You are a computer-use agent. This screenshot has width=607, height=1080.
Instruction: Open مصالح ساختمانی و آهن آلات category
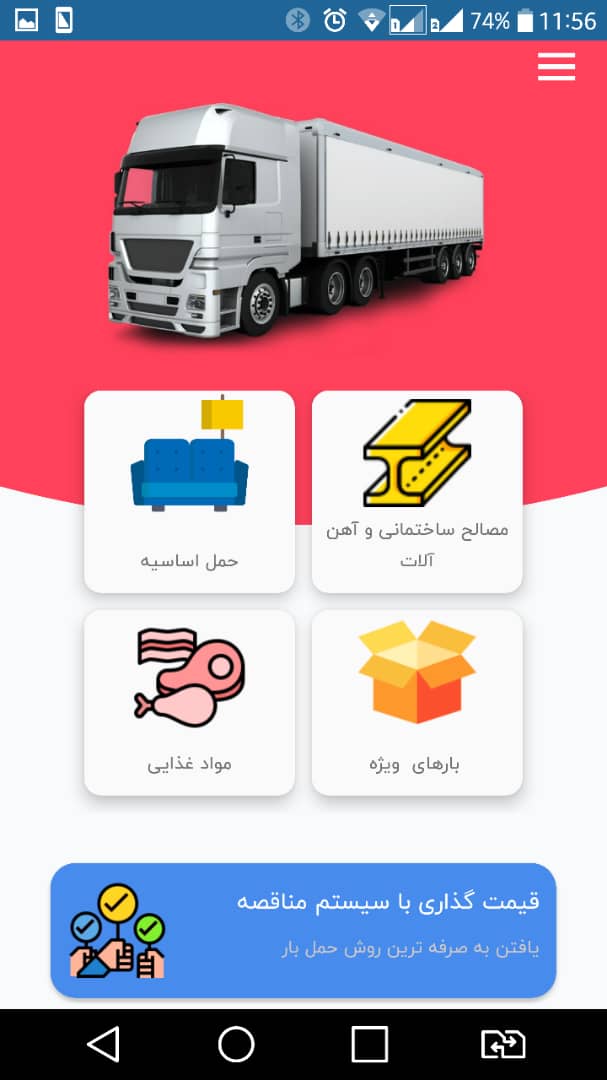tap(417, 491)
